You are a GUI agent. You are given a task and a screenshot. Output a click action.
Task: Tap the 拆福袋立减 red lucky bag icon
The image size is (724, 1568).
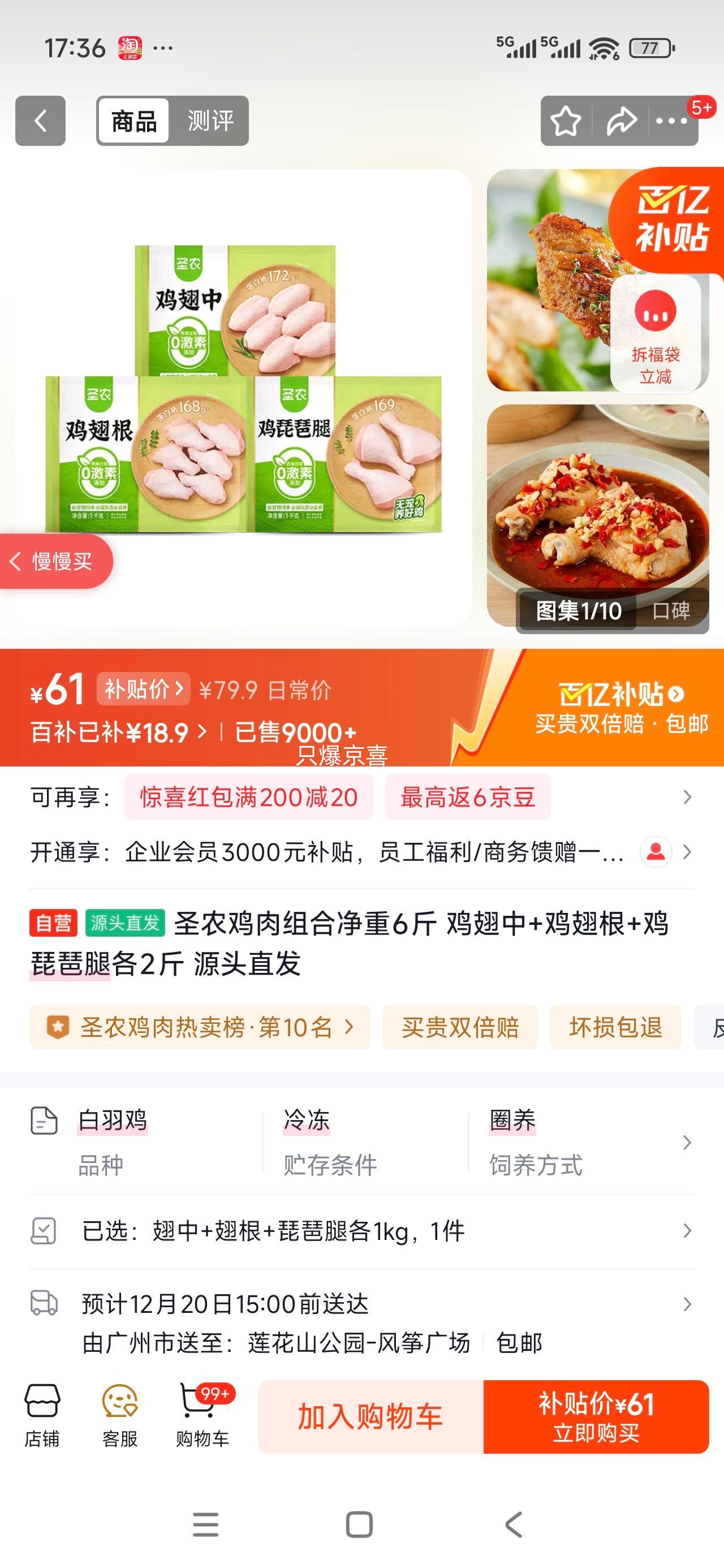point(659,335)
